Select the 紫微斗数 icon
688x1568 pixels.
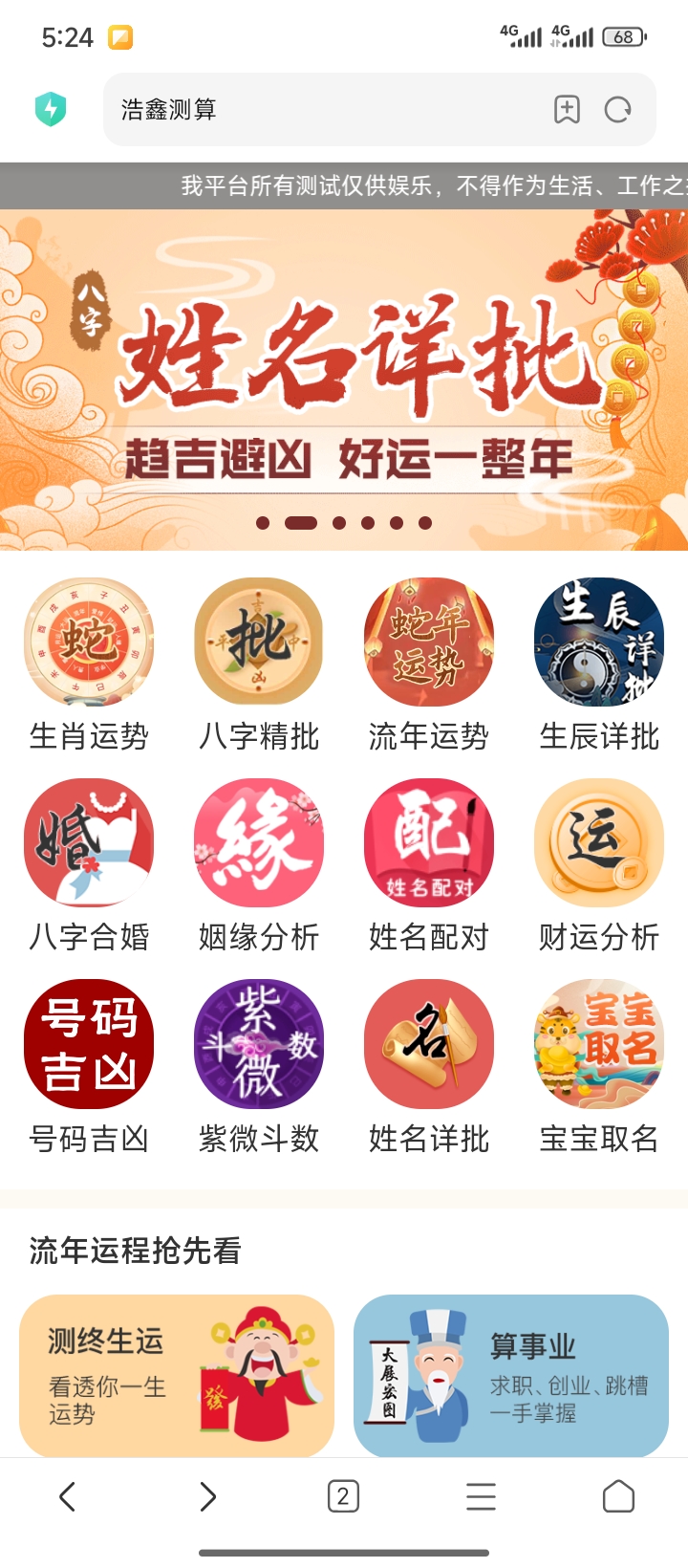258,1044
